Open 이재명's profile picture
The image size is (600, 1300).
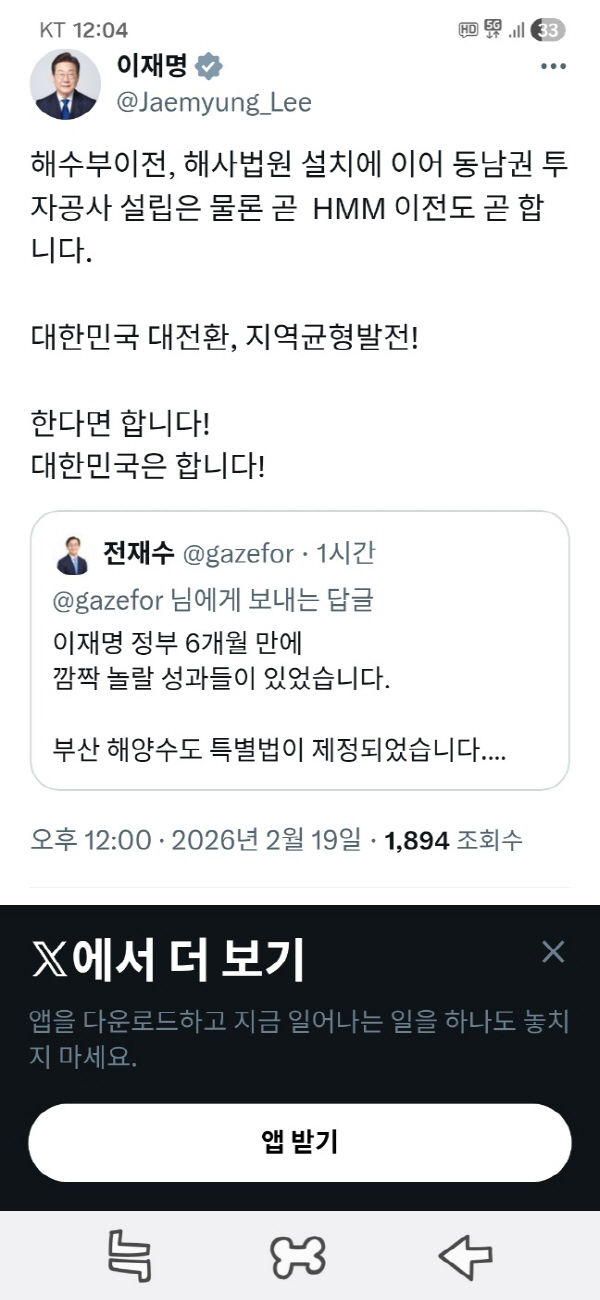pyautogui.click(x=65, y=84)
